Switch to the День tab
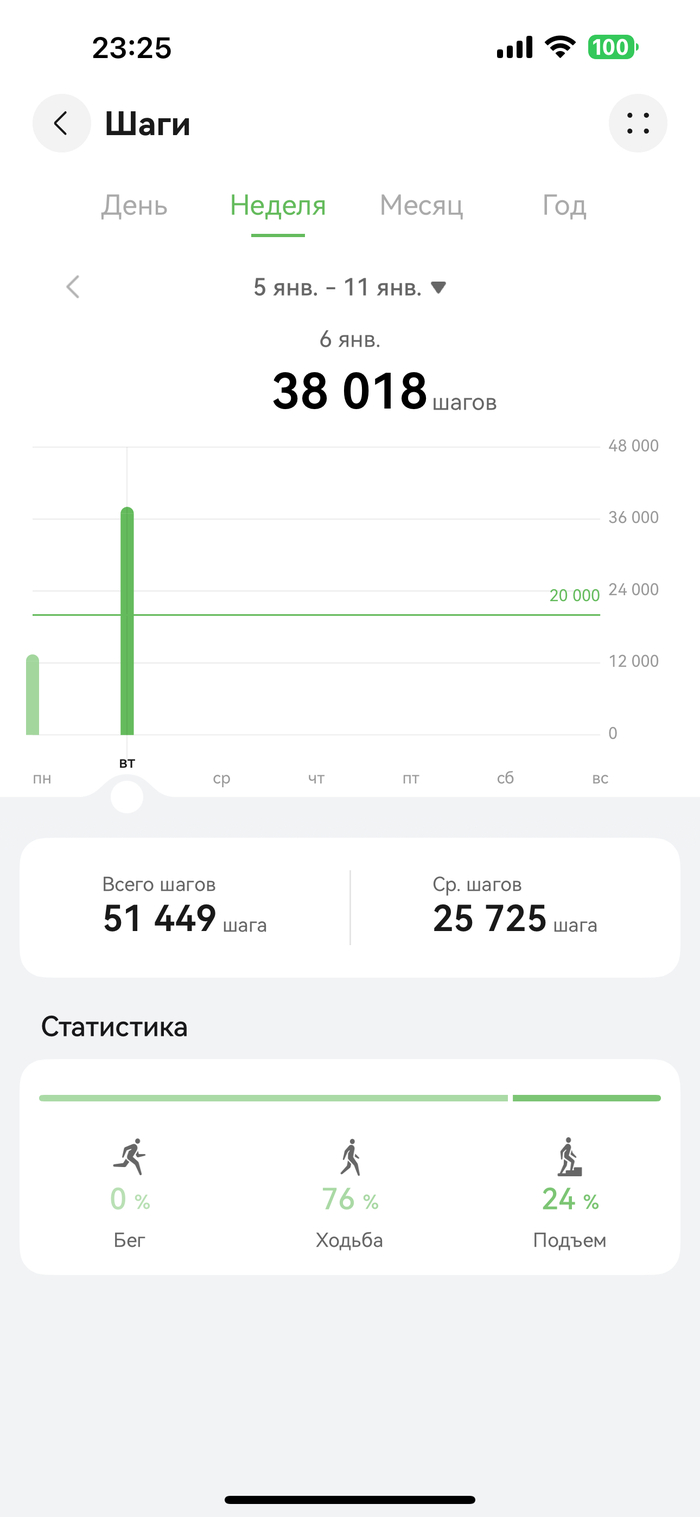The width and height of the screenshot is (700, 1517). (134, 206)
